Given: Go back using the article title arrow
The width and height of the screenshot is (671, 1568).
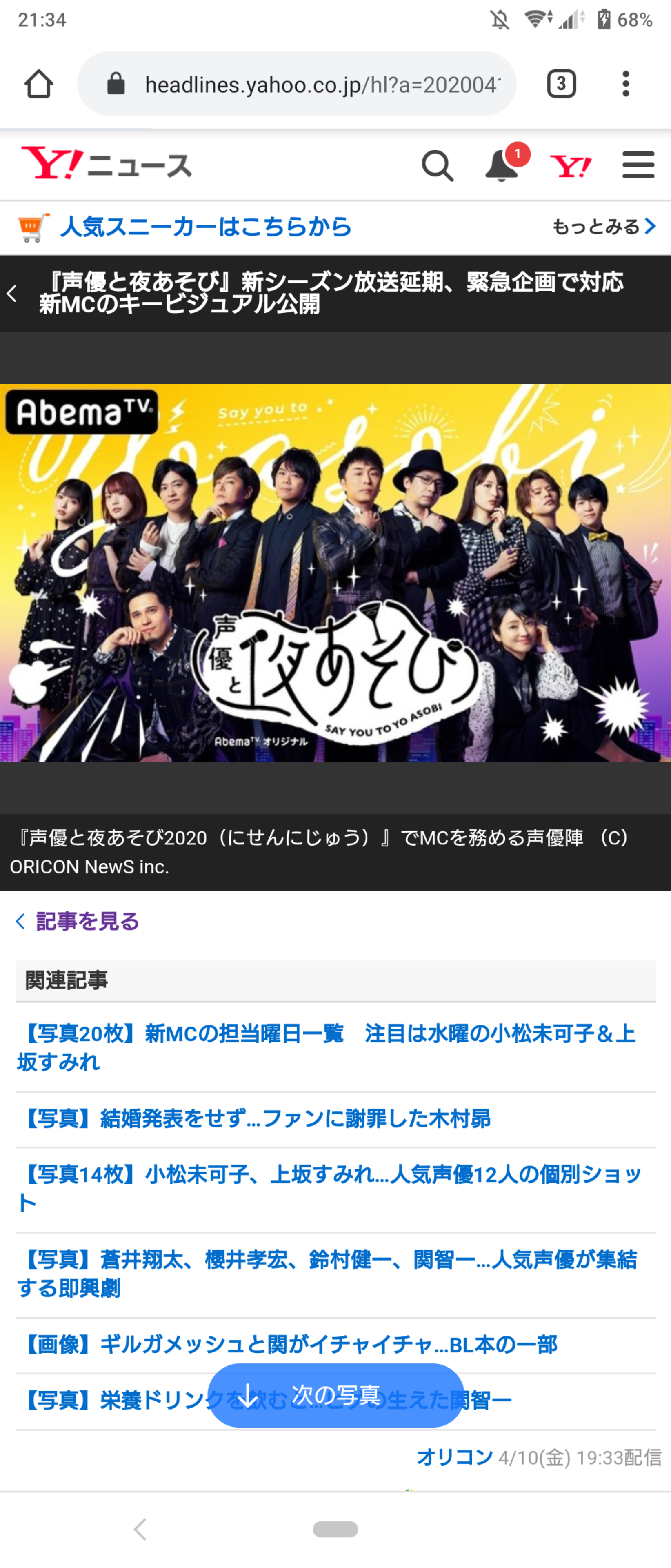Looking at the screenshot, I should [12, 294].
